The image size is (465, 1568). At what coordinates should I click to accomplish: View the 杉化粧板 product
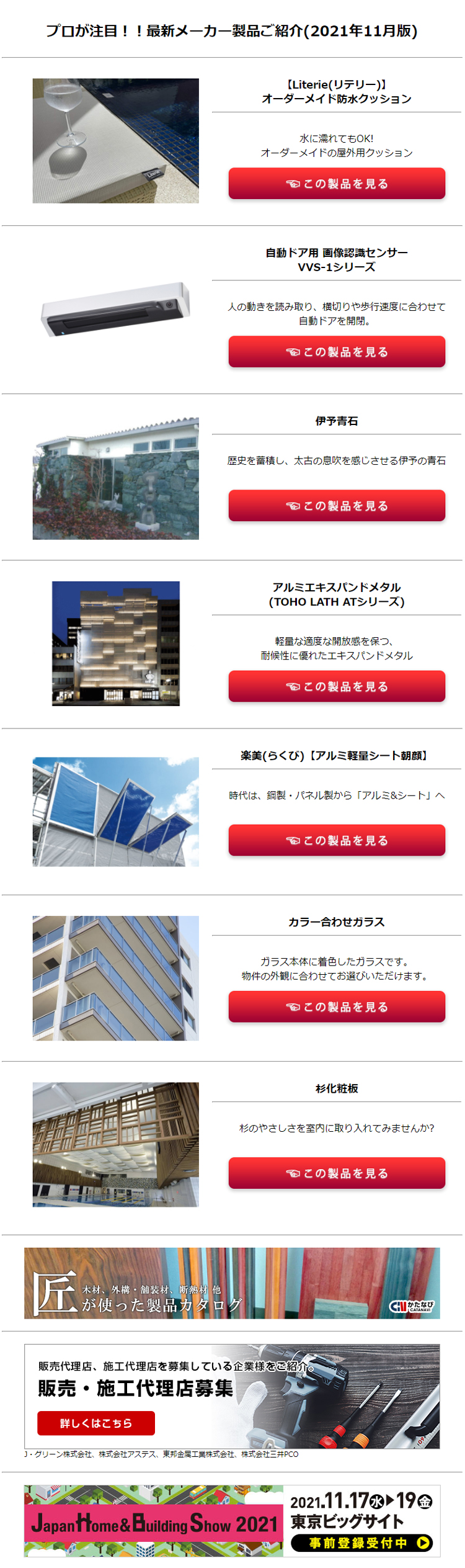click(x=337, y=1173)
